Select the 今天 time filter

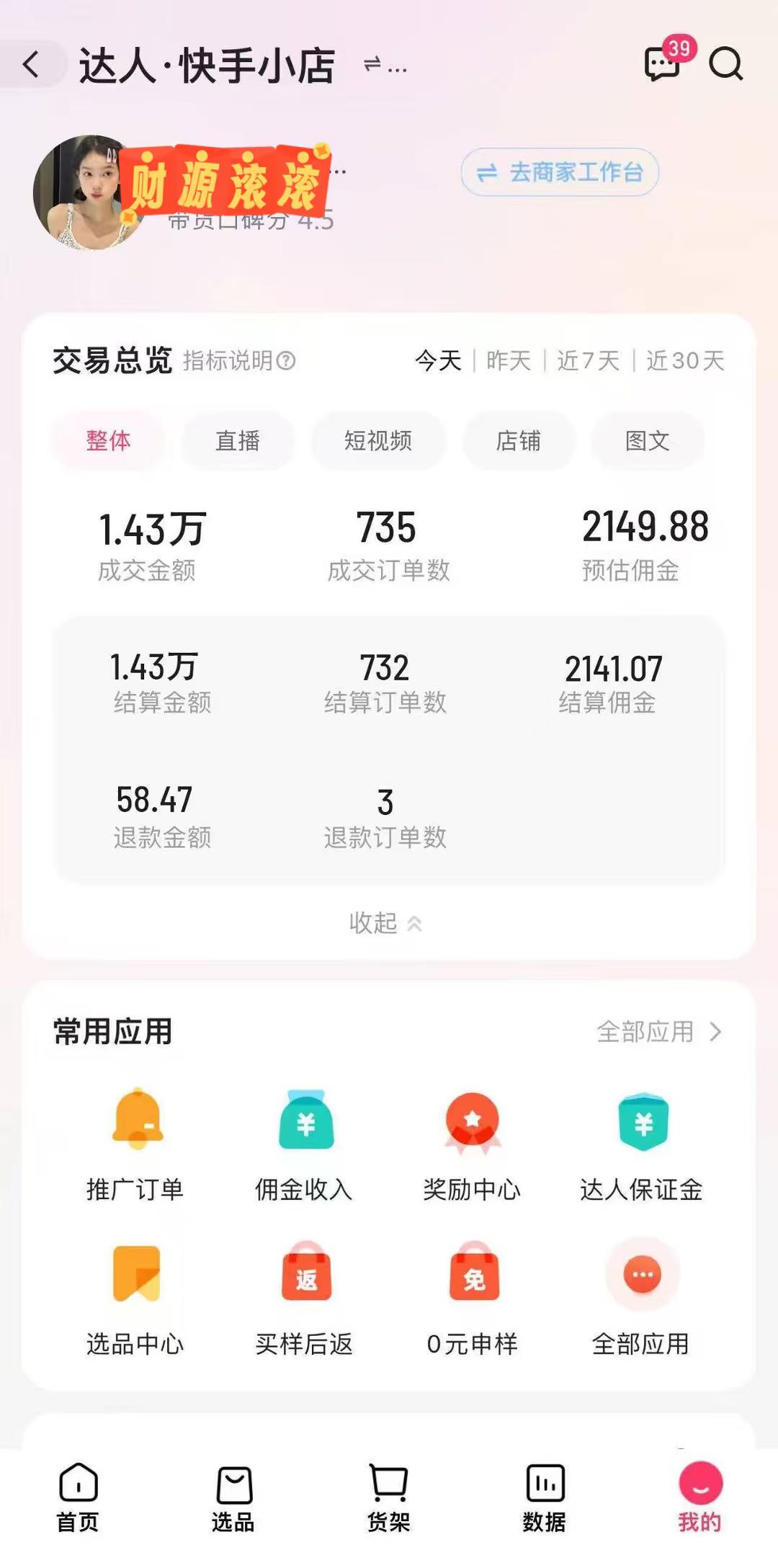click(438, 362)
